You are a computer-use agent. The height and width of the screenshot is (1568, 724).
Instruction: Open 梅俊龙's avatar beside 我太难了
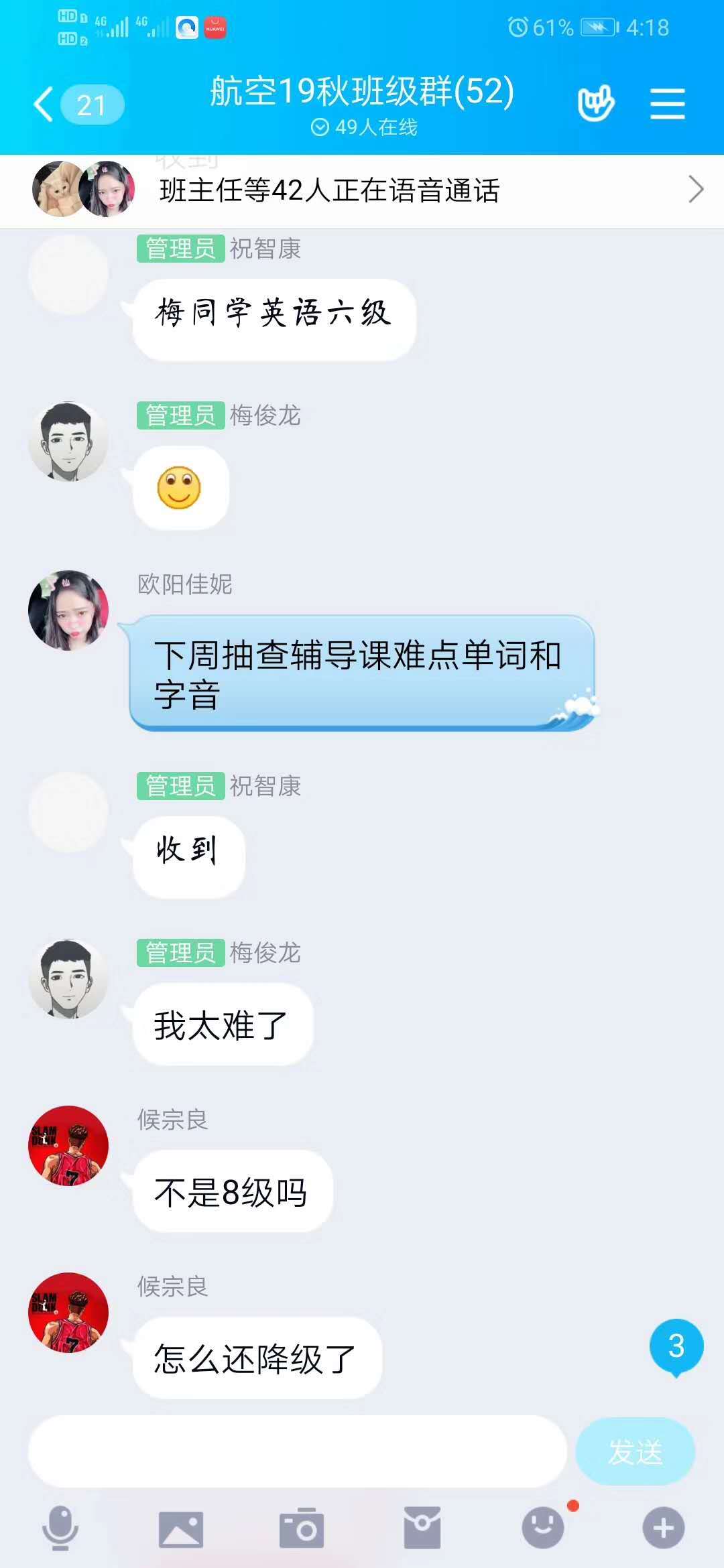coord(68,979)
